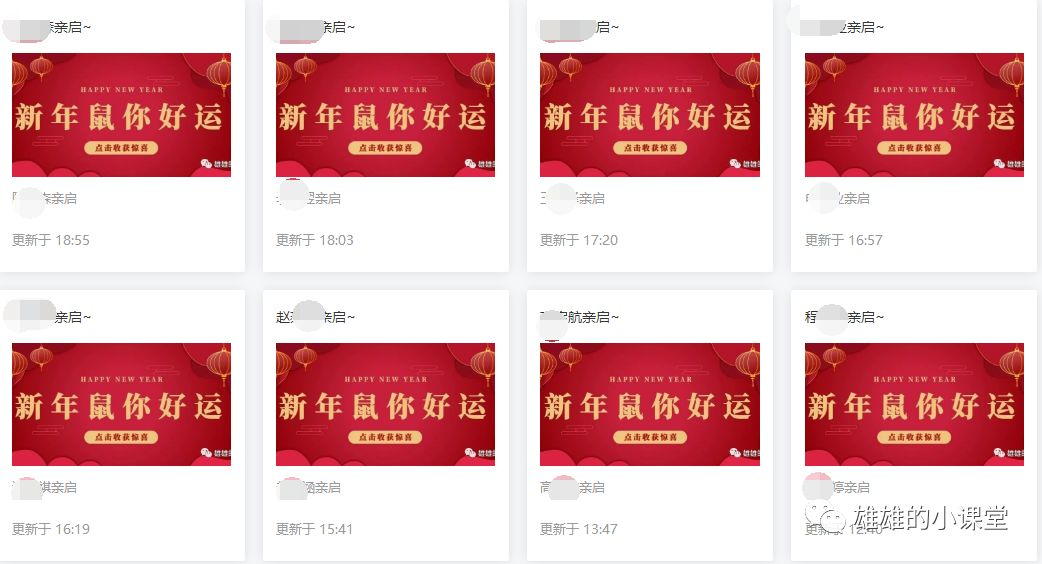Image resolution: width=1042 pixels, height=564 pixels.
Task: Open the card updated at 16:57
Action: pyautogui.click(x=914, y=115)
